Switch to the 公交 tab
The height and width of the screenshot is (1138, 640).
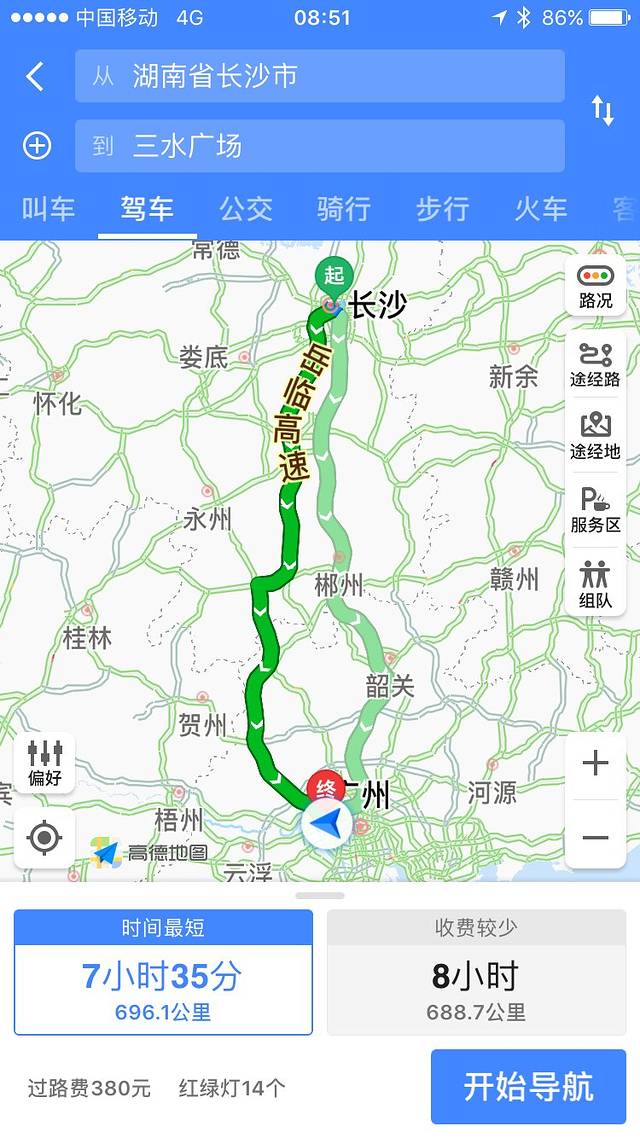(x=246, y=208)
